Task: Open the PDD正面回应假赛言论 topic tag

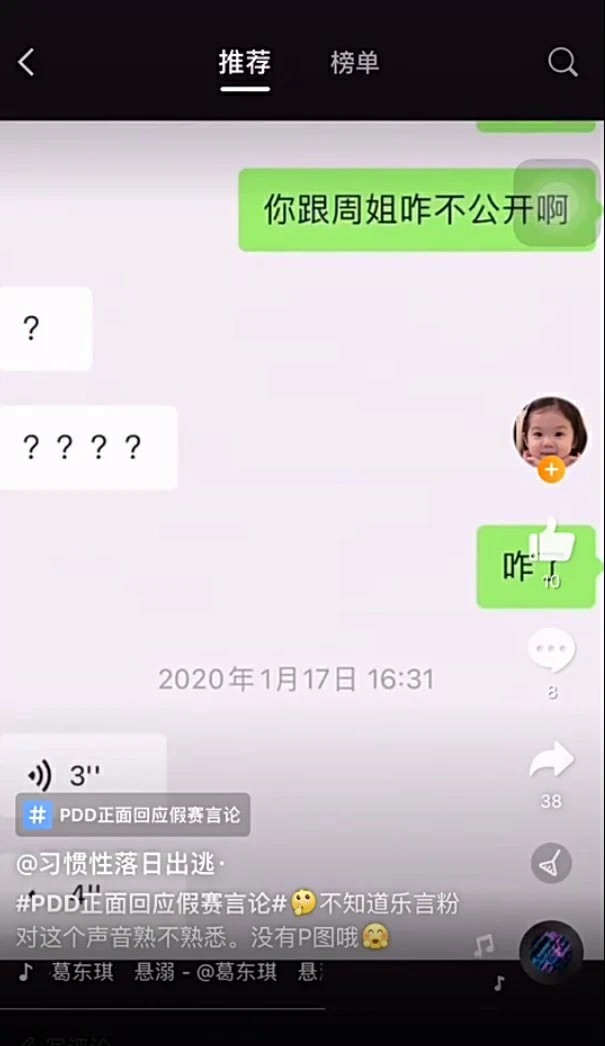Action: pos(133,815)
